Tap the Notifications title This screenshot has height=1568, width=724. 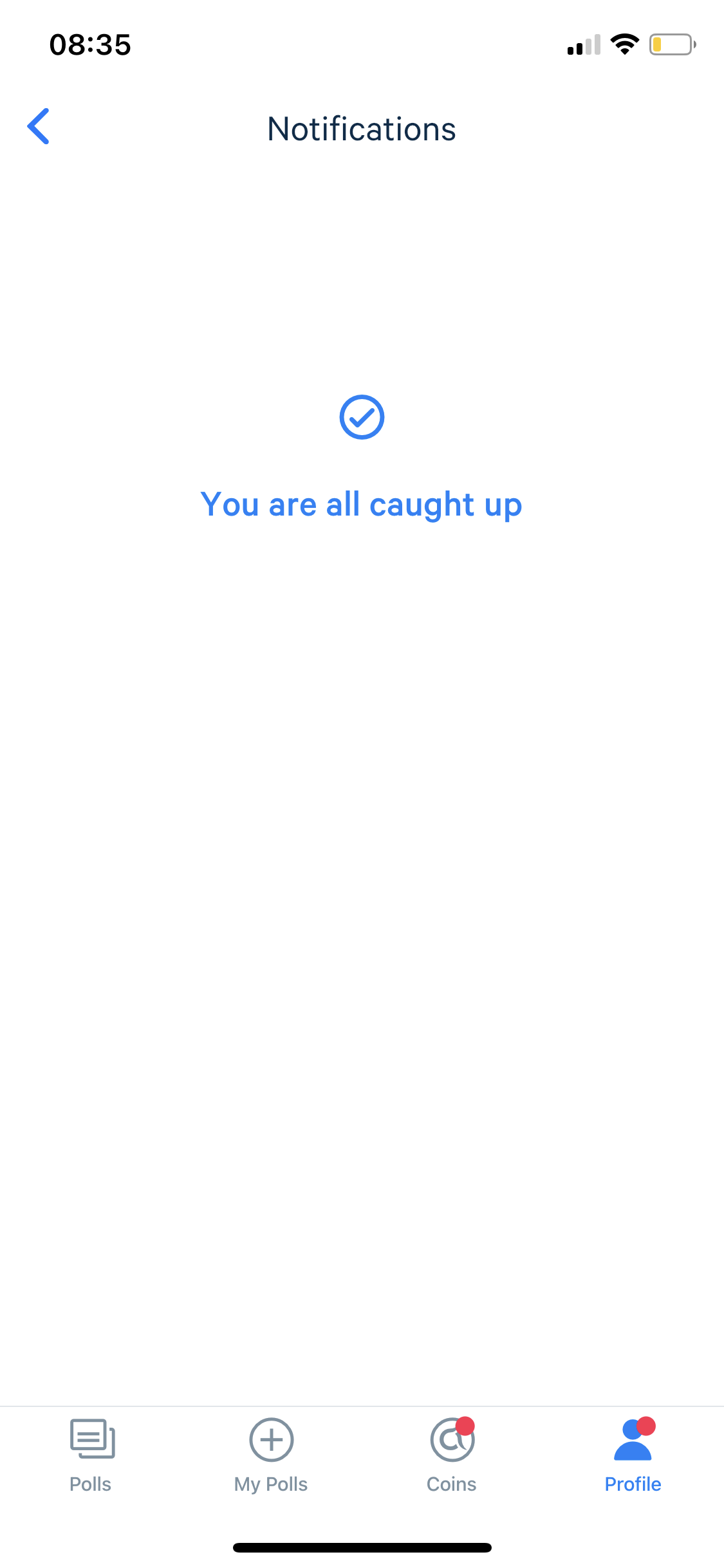(362, 128)
